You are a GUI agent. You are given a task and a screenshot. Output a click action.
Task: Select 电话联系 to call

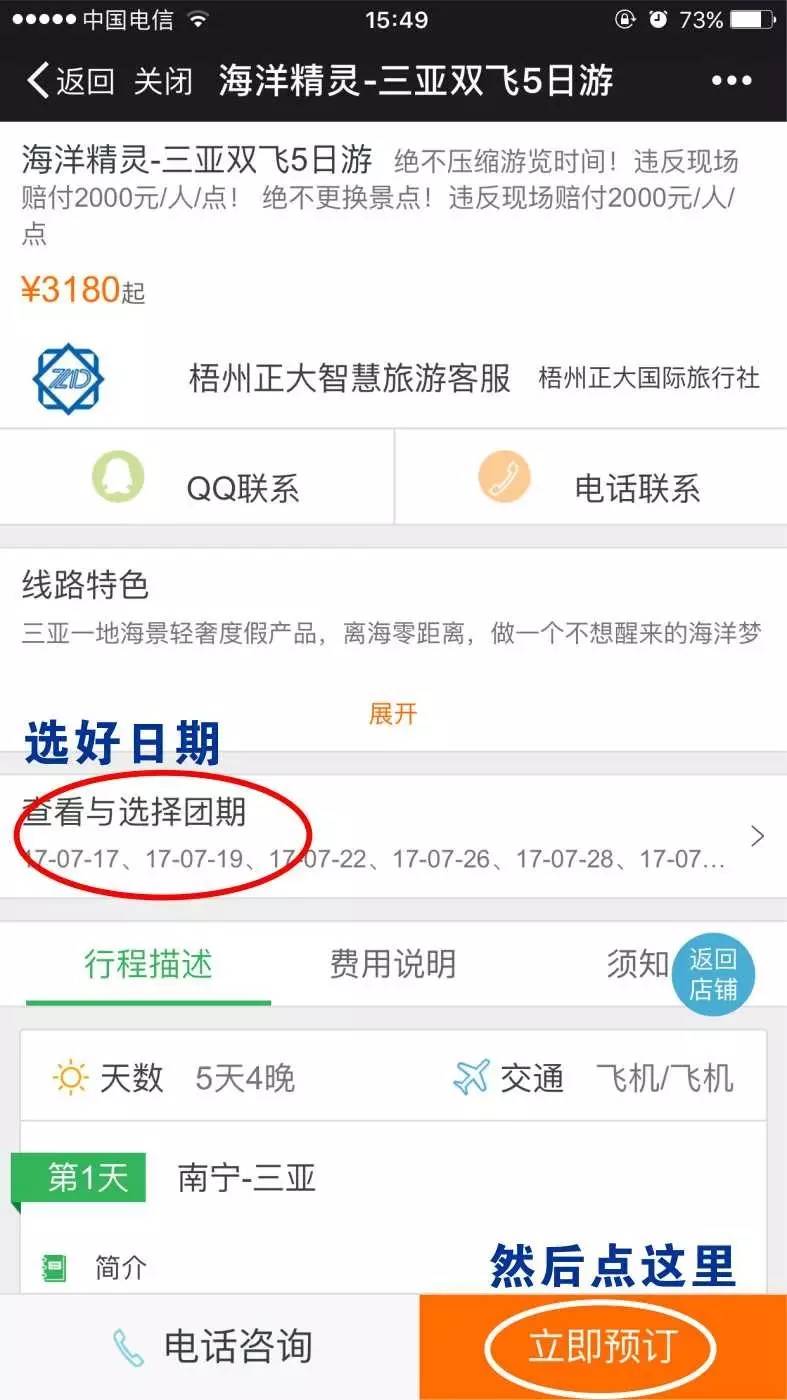coord(591,477)
